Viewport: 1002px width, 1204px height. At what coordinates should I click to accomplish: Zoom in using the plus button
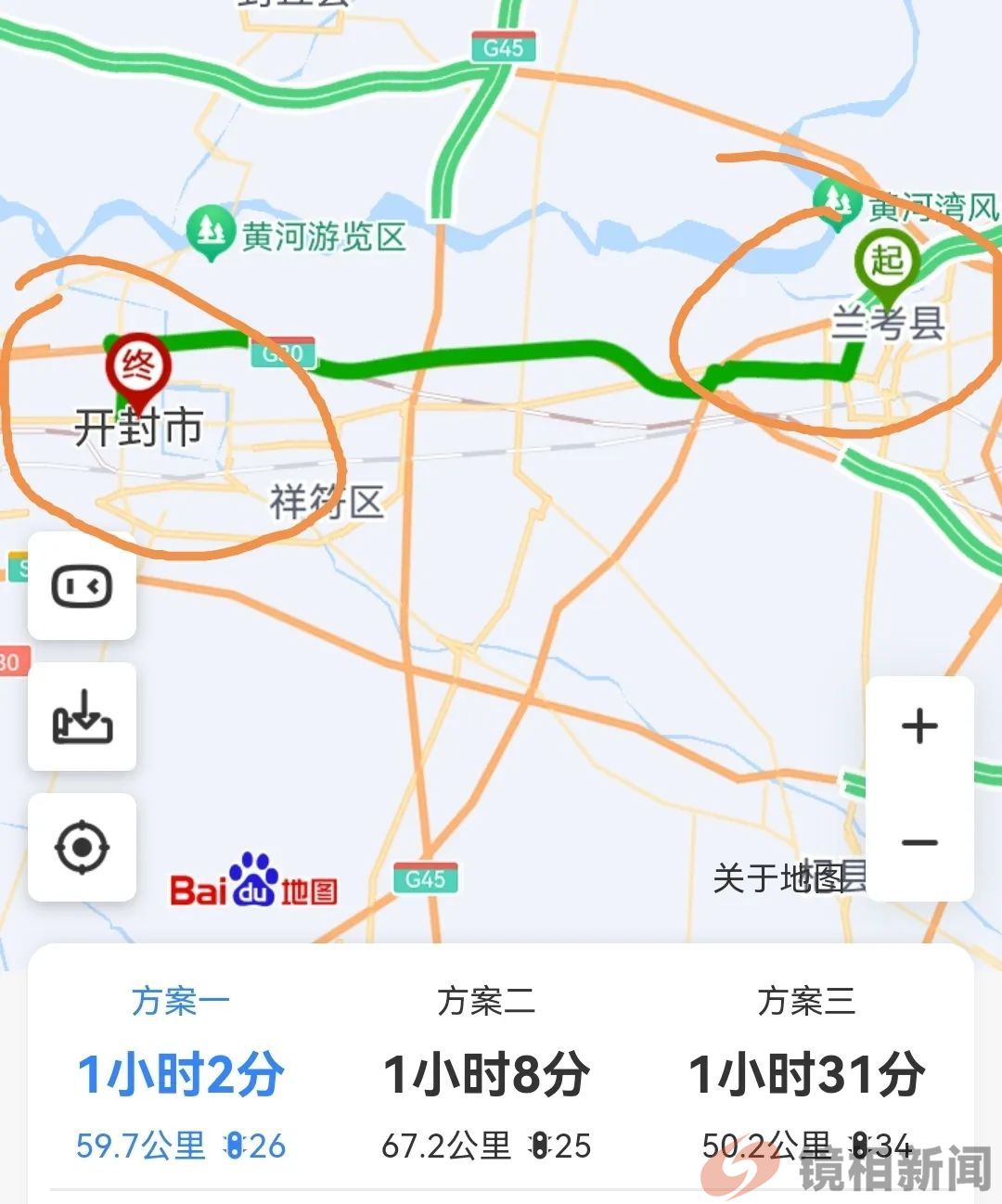[x=918, y=728]
